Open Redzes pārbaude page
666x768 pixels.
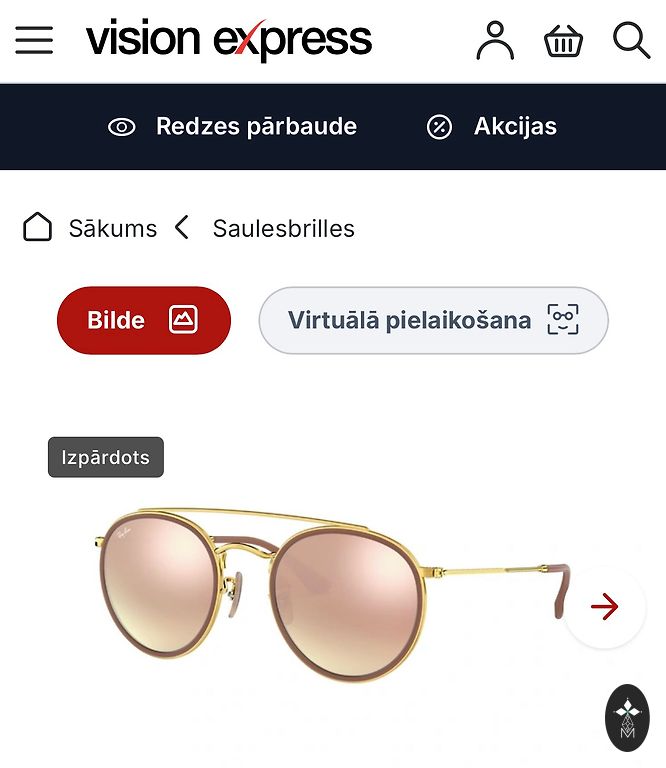[232, 127]
